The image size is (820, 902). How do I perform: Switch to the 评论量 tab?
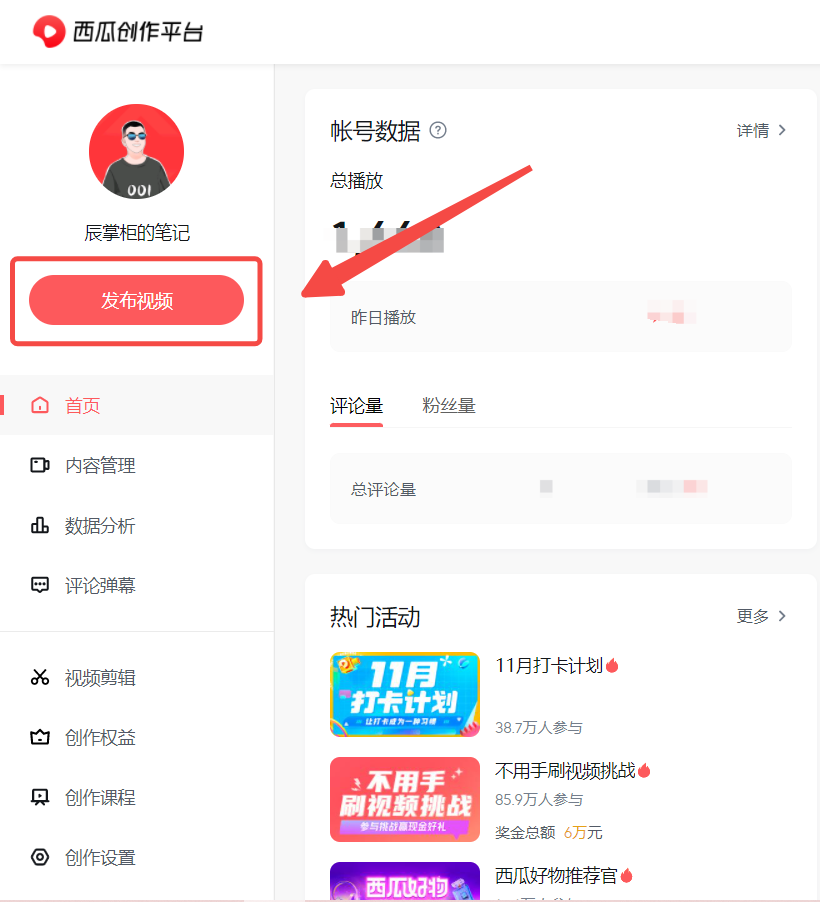coord(356,405)
